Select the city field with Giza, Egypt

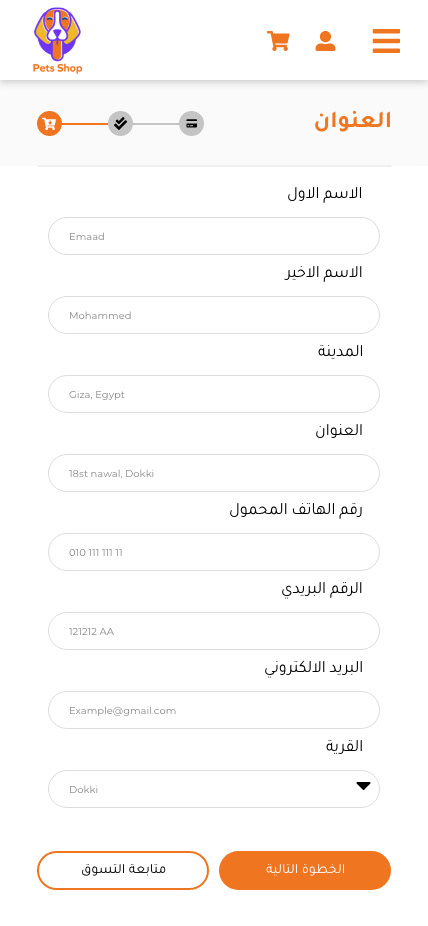pos(214,394)
